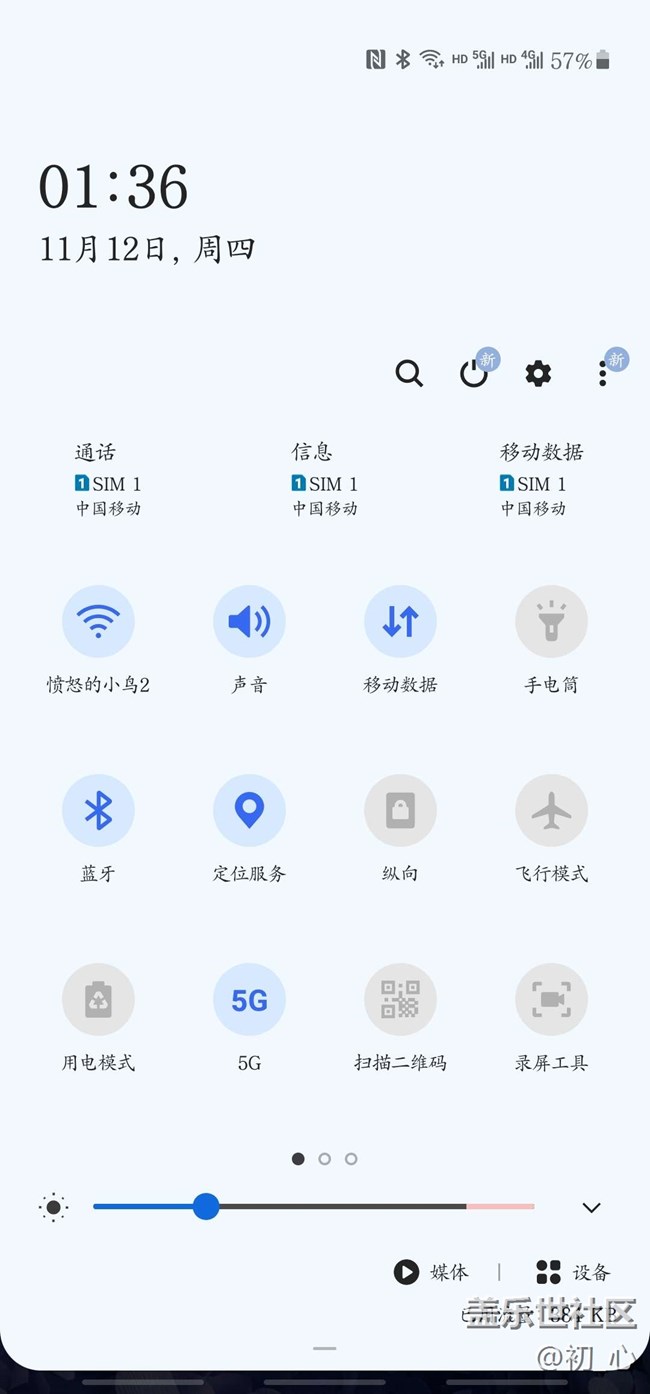Viewport: 650px width, 1394px height.
Task: Choose SIM for 移动数据 at the top
Action: pos(540,481)
